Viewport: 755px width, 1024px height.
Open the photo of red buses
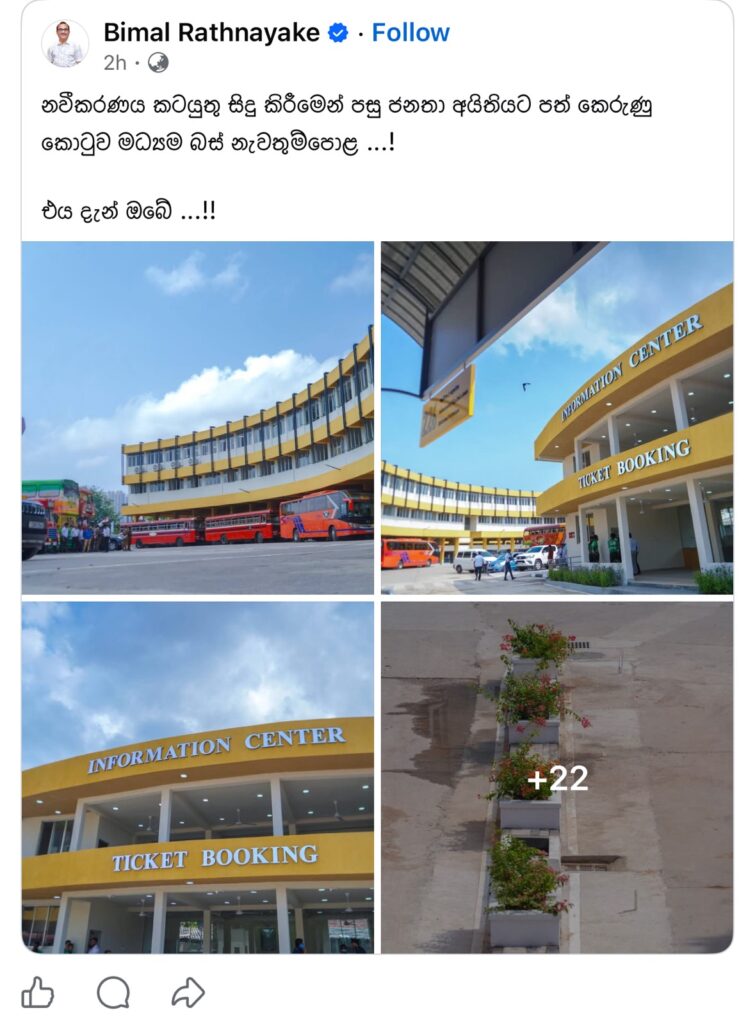(x=198, y=418)
